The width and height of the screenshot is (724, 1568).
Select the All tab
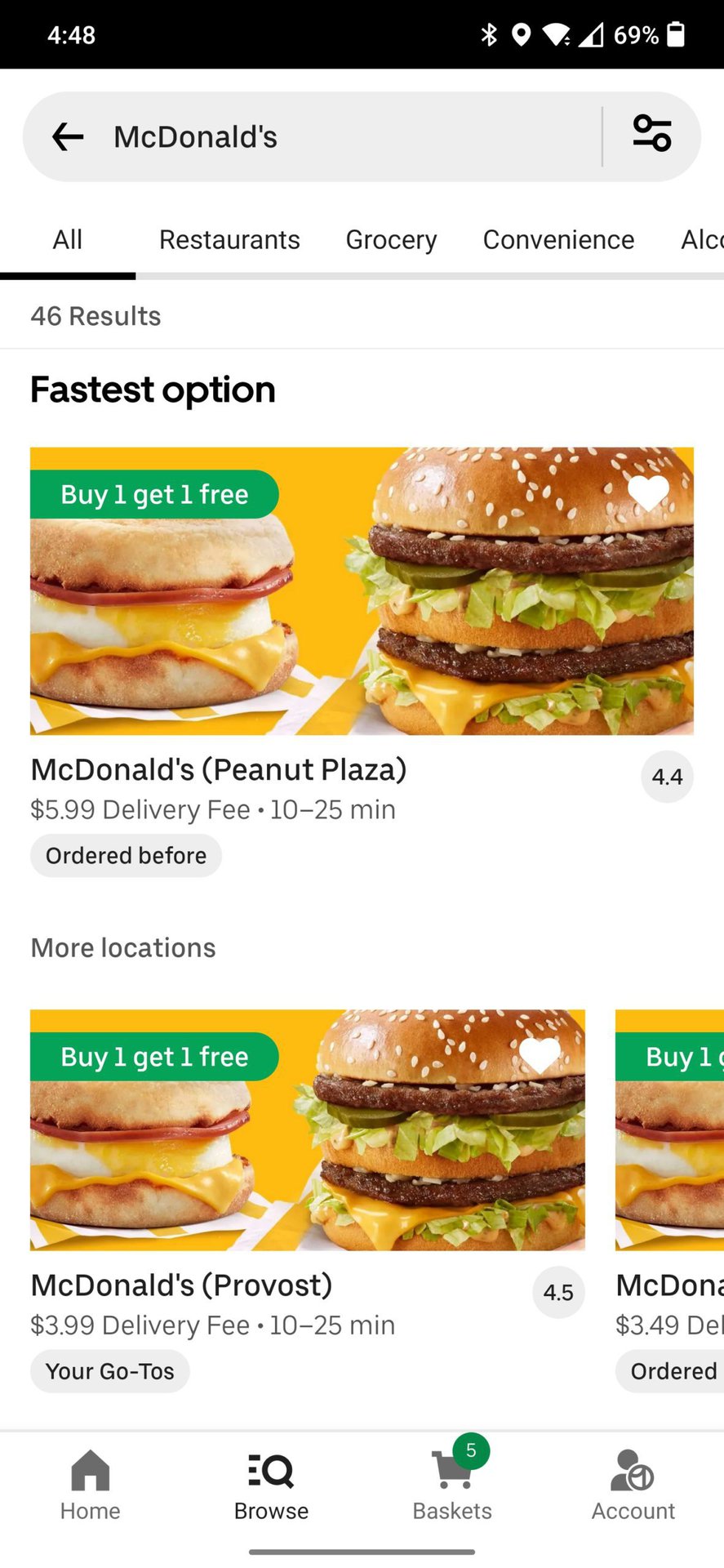[68, 240]
